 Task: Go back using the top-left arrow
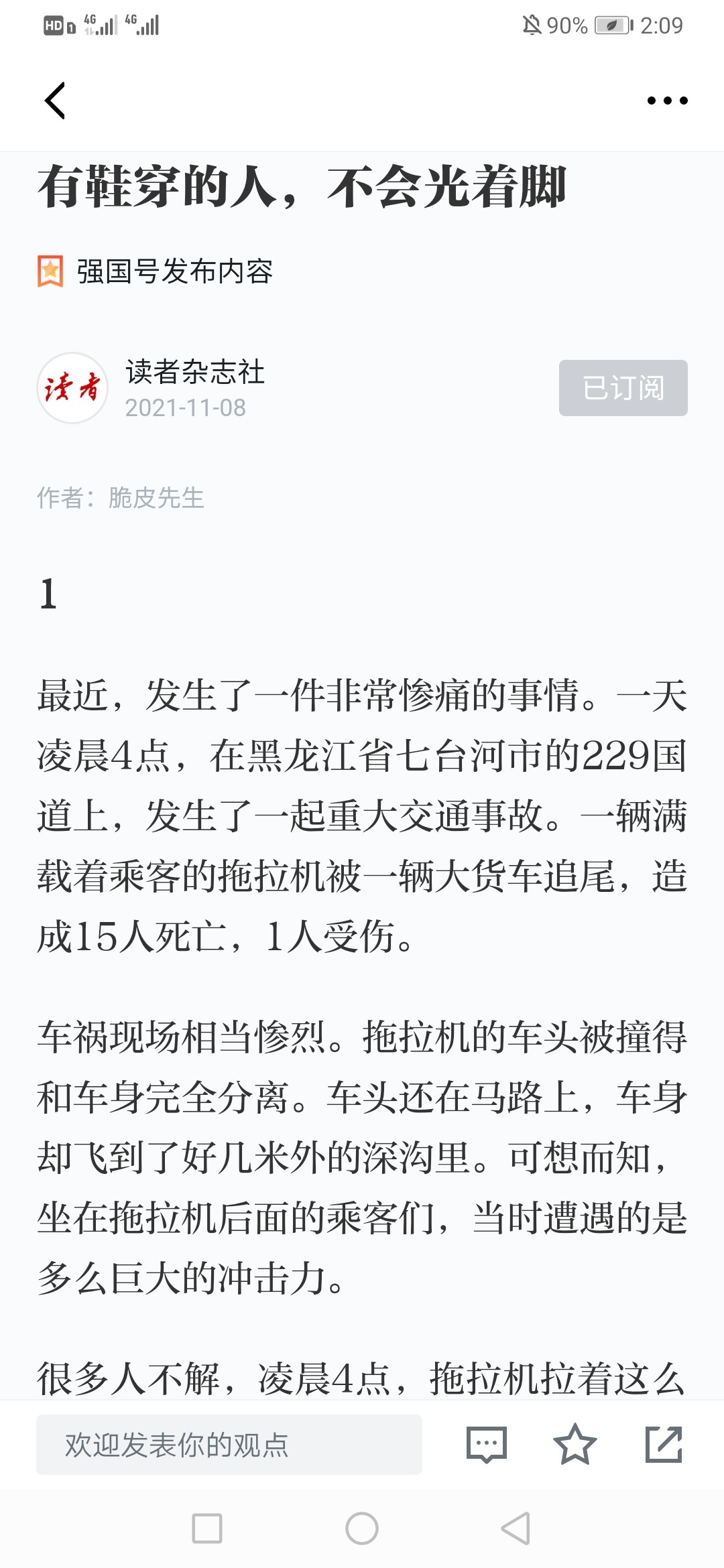coord(55,101)
